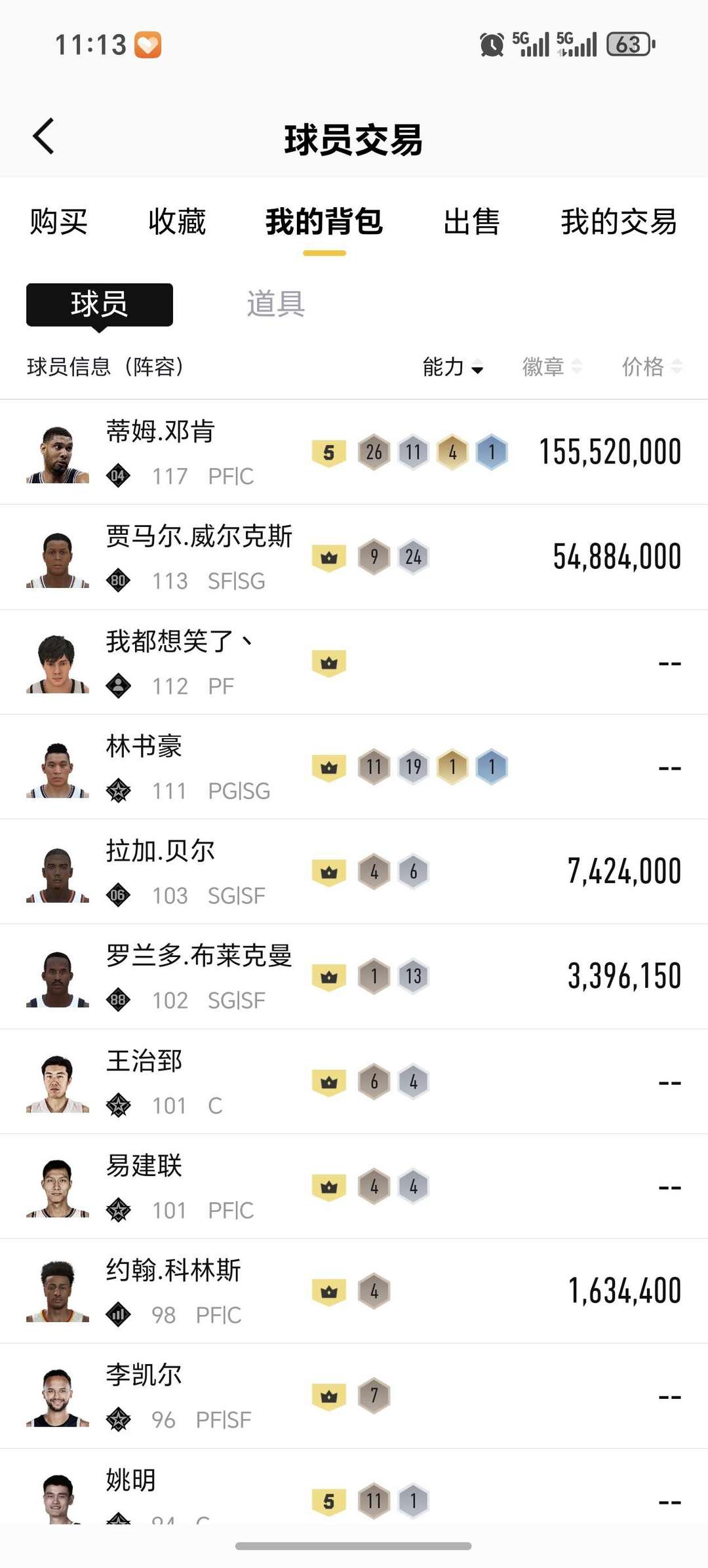The image size is (708, 1568).
Task: Open the 球员 sub-tab
Action: point(100,304)
